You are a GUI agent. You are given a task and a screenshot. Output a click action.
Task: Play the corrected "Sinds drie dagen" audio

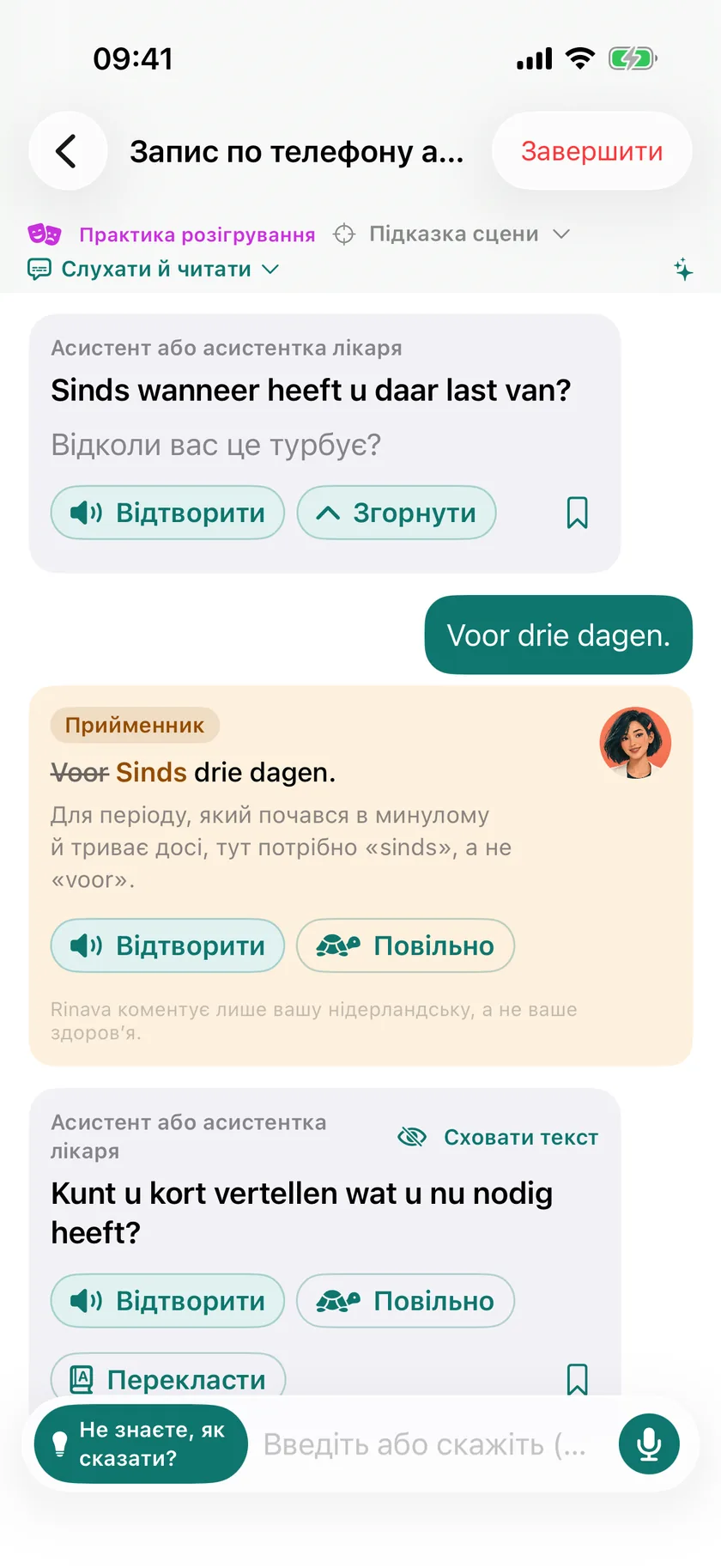tap(167, 945)
